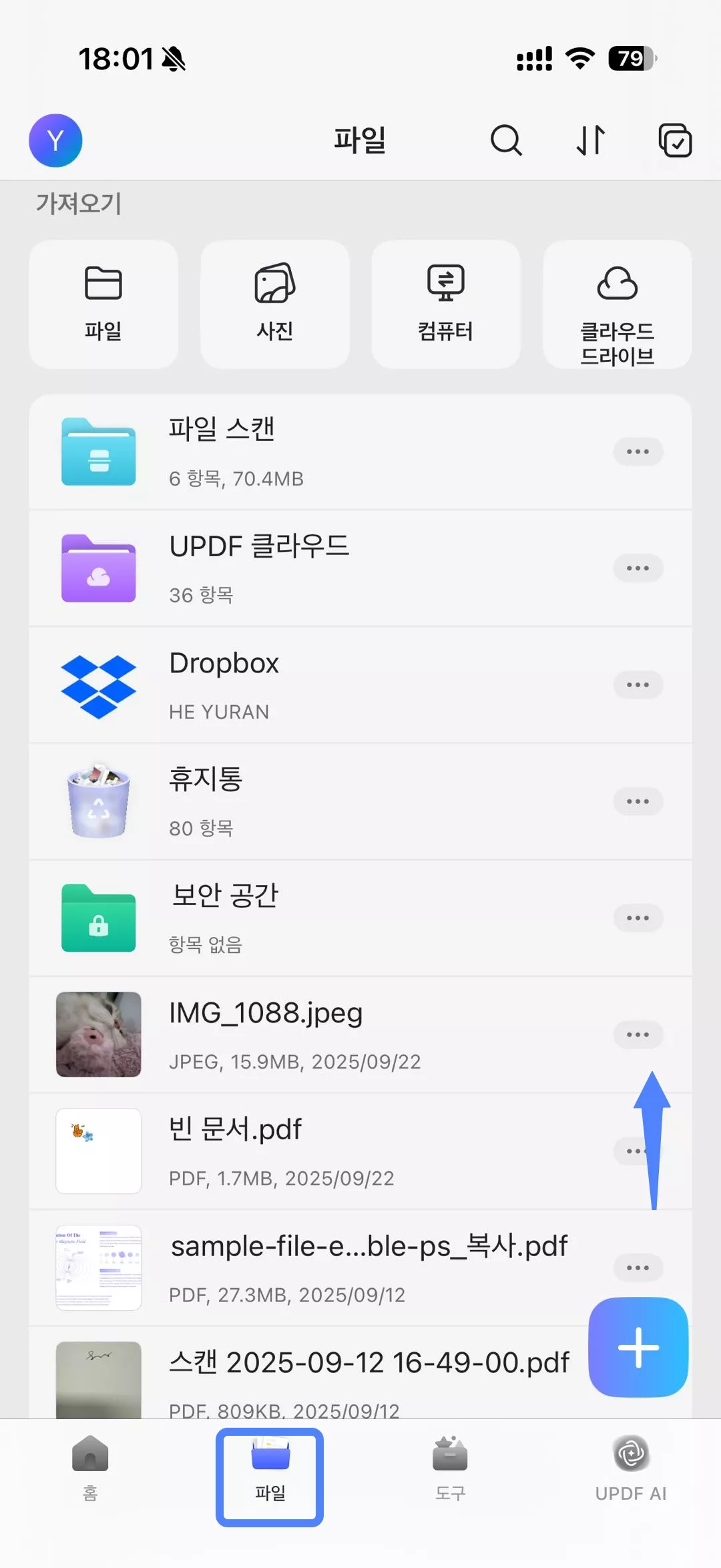
Task: Import from 파일 (Files)
Action: coord(103,305)
